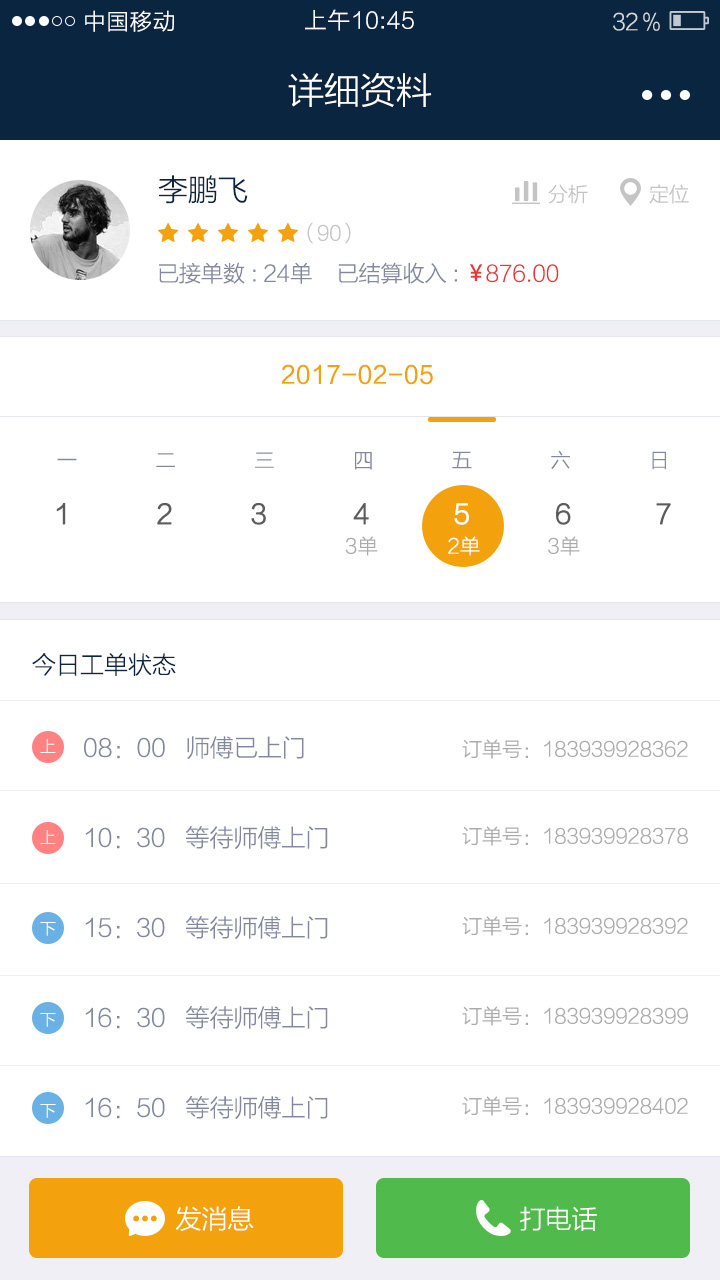Call the worker with 打电话

[x=533, y=1218]
